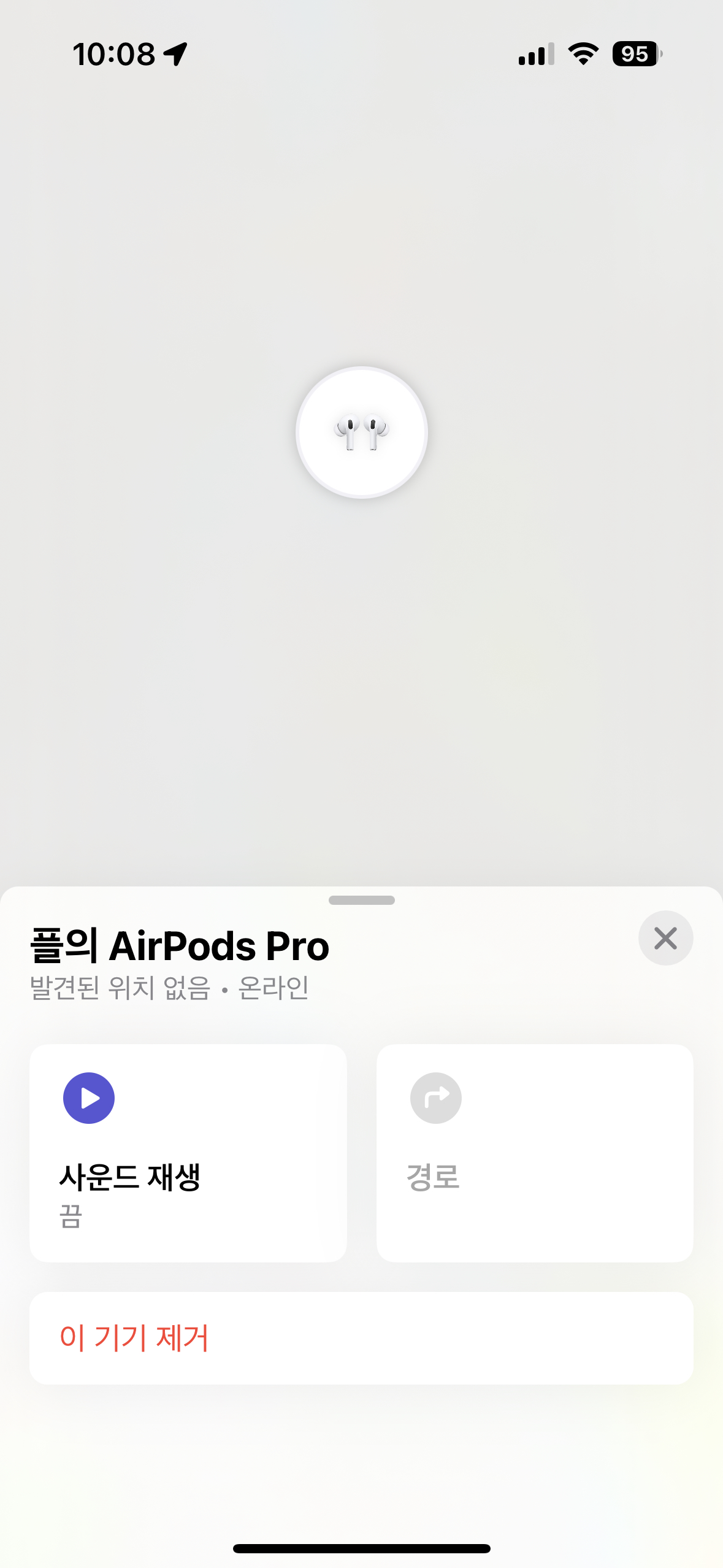Screen dimensions: 723x1568
Task: Tap the AirPods marker on the map
Action: point(362,432)
